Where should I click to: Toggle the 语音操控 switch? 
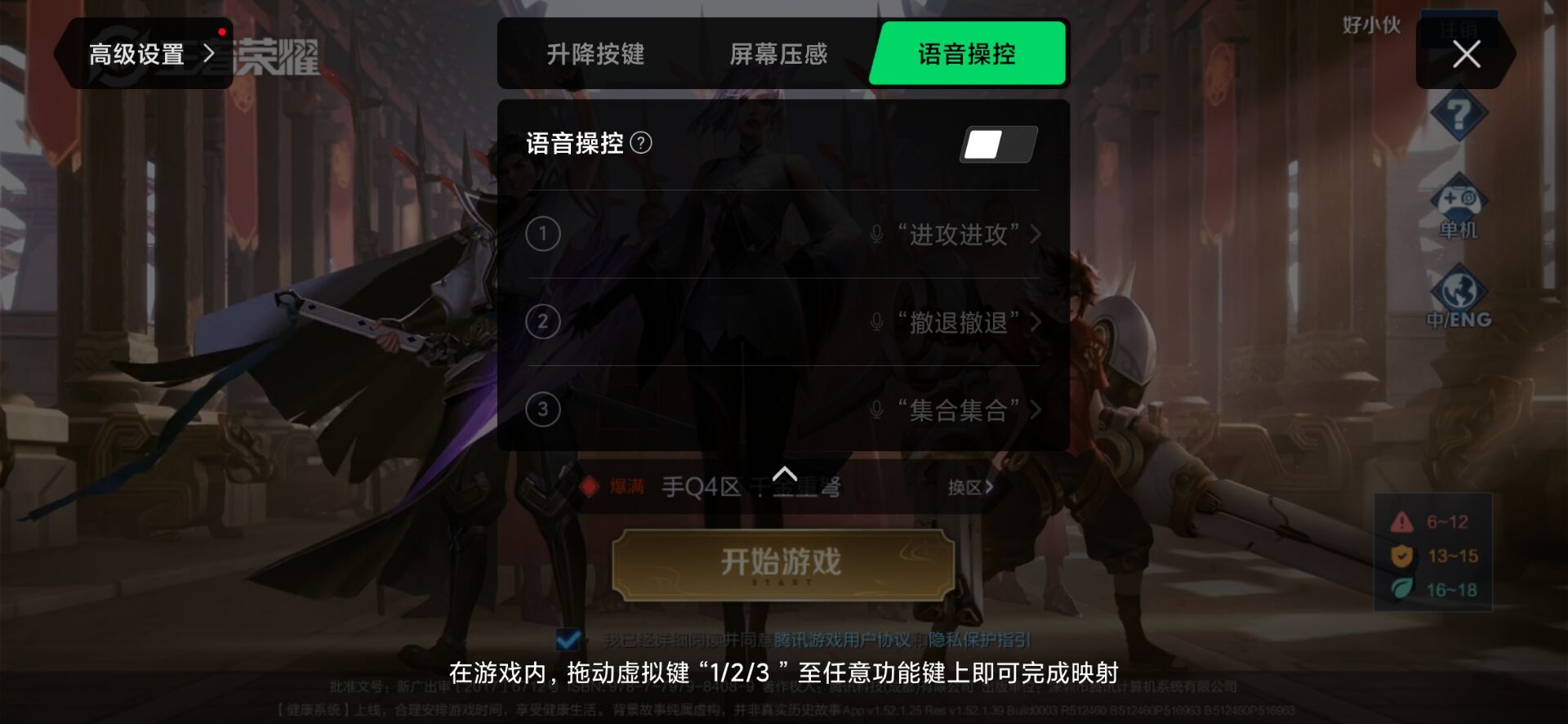point(998,145)
